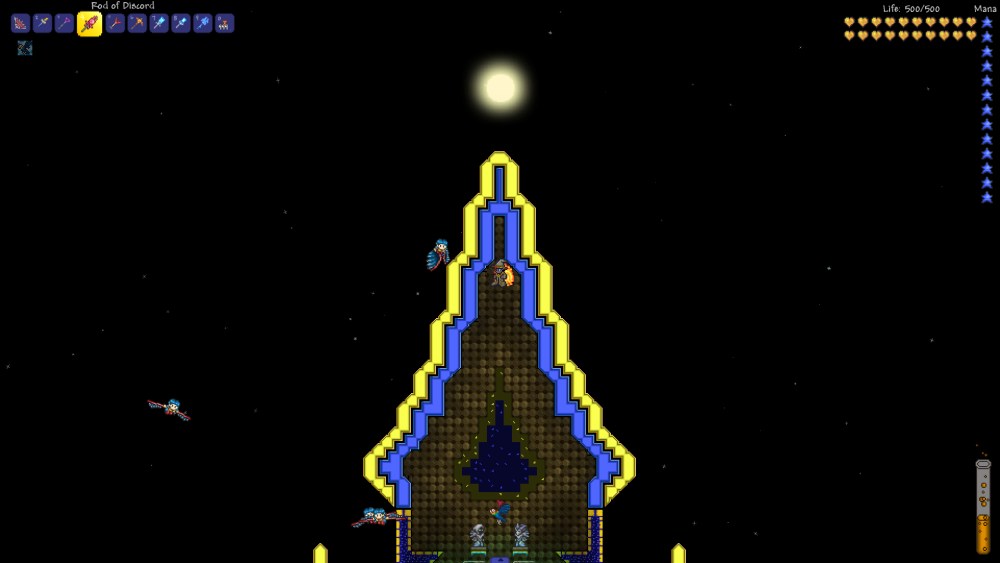Select the ice sword in hotbar slot 7

[159, 23]
